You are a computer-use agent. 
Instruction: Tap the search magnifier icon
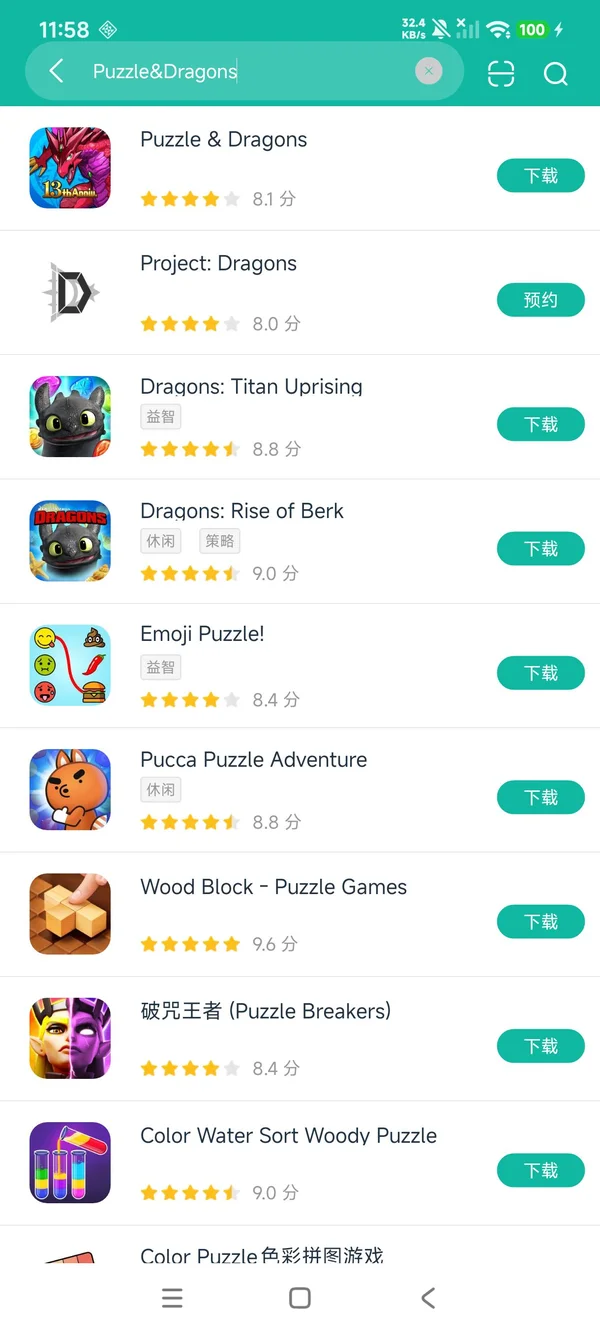click(x=555, y=74)
